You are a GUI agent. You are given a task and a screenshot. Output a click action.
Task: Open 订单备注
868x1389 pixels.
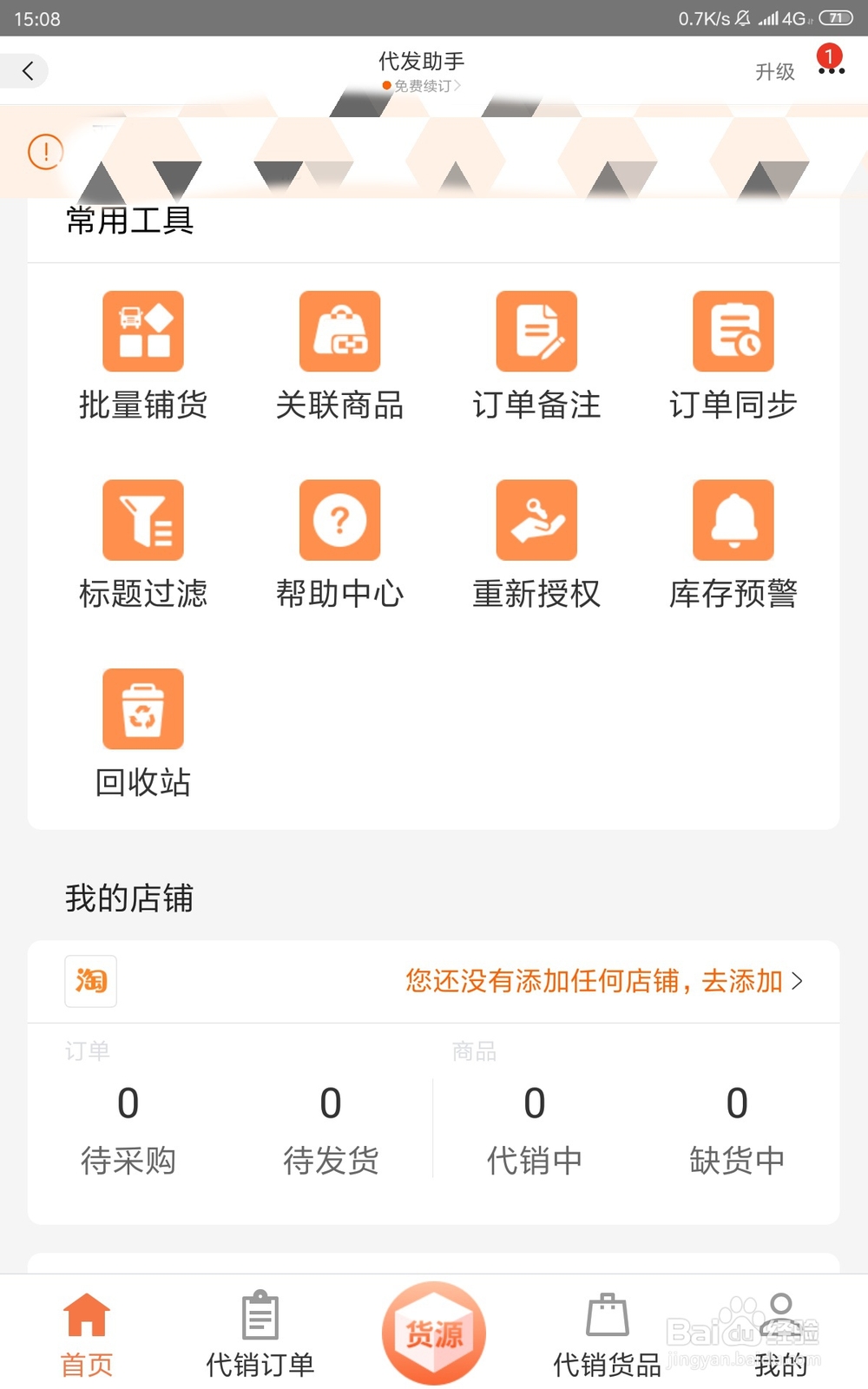pos(536,356)
